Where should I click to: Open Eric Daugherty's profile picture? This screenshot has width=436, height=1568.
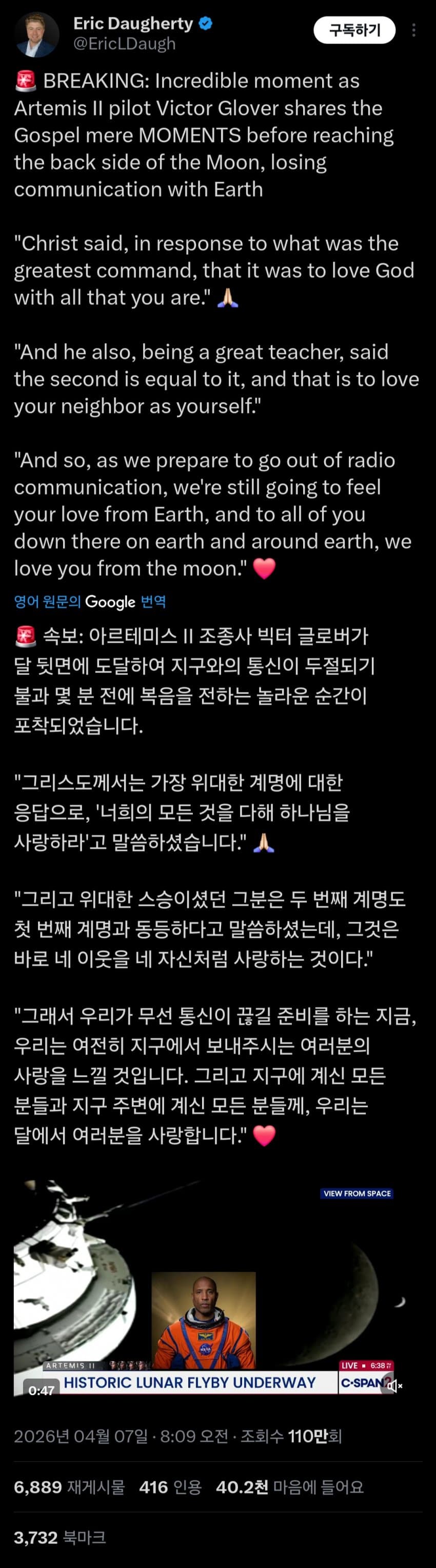coord(36,34)
